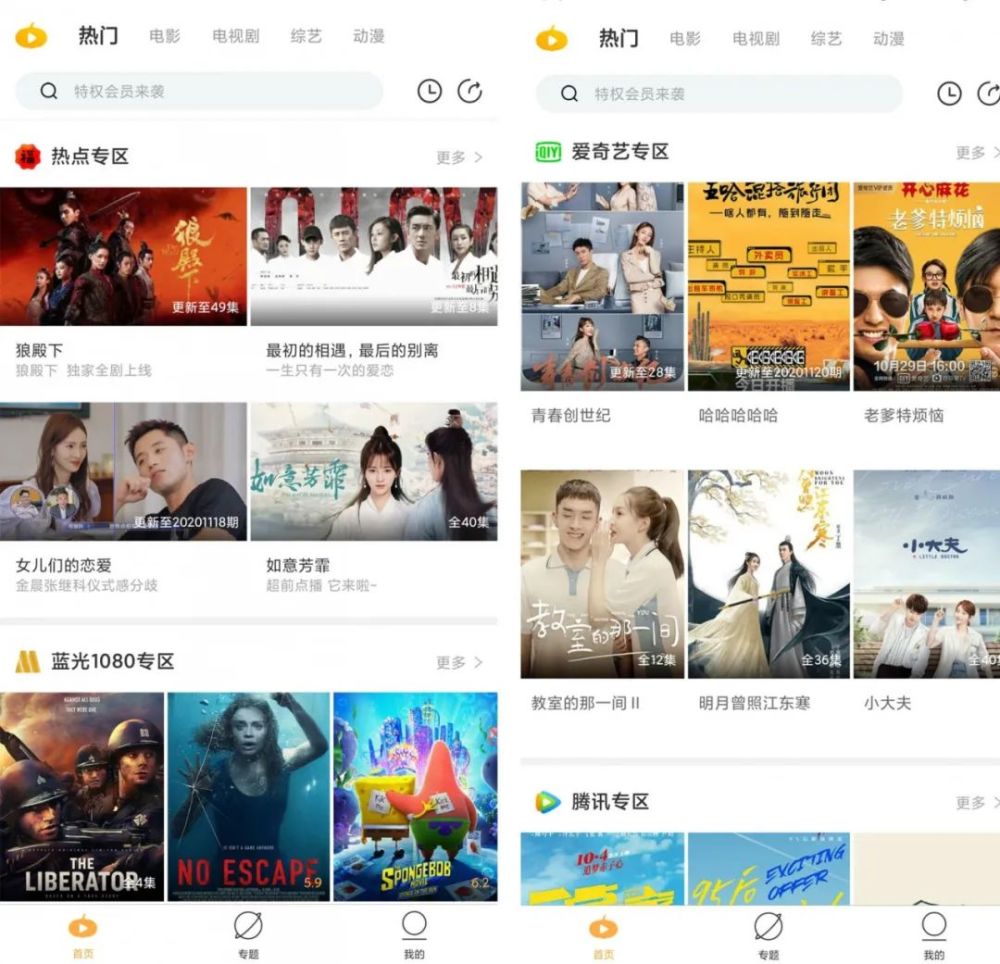Open the 明月曾照江东寒 drama poster
Viewport: 1000px width, 964px height.
768,574
